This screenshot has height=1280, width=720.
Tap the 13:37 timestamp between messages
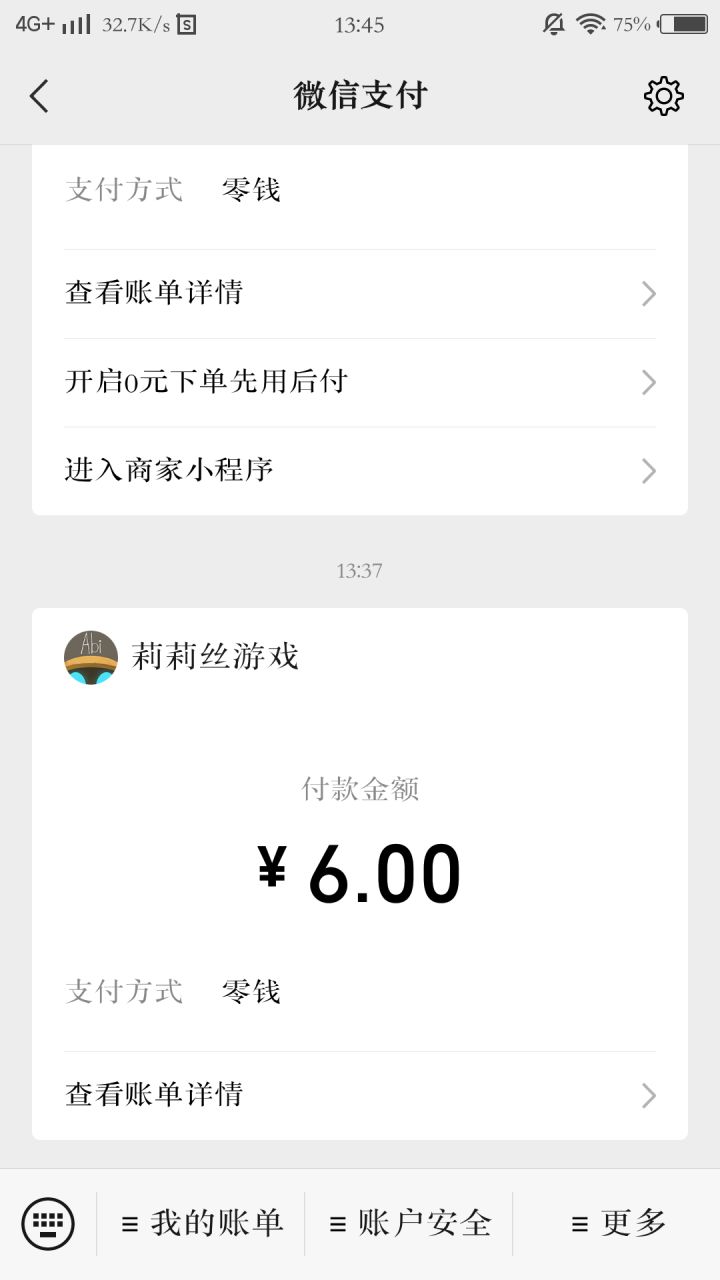(360, 571)
